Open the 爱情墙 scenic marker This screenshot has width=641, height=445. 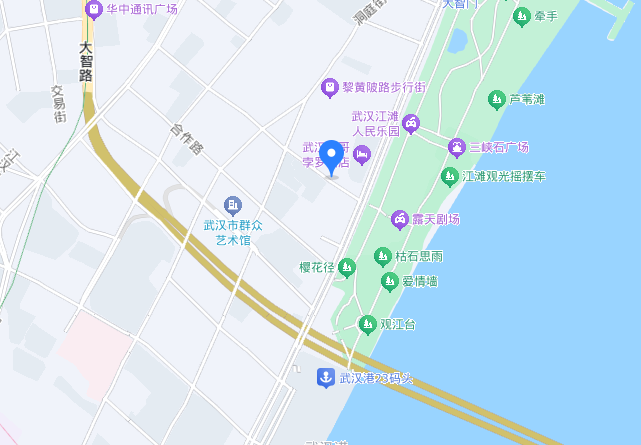click(x=390, y=281)
